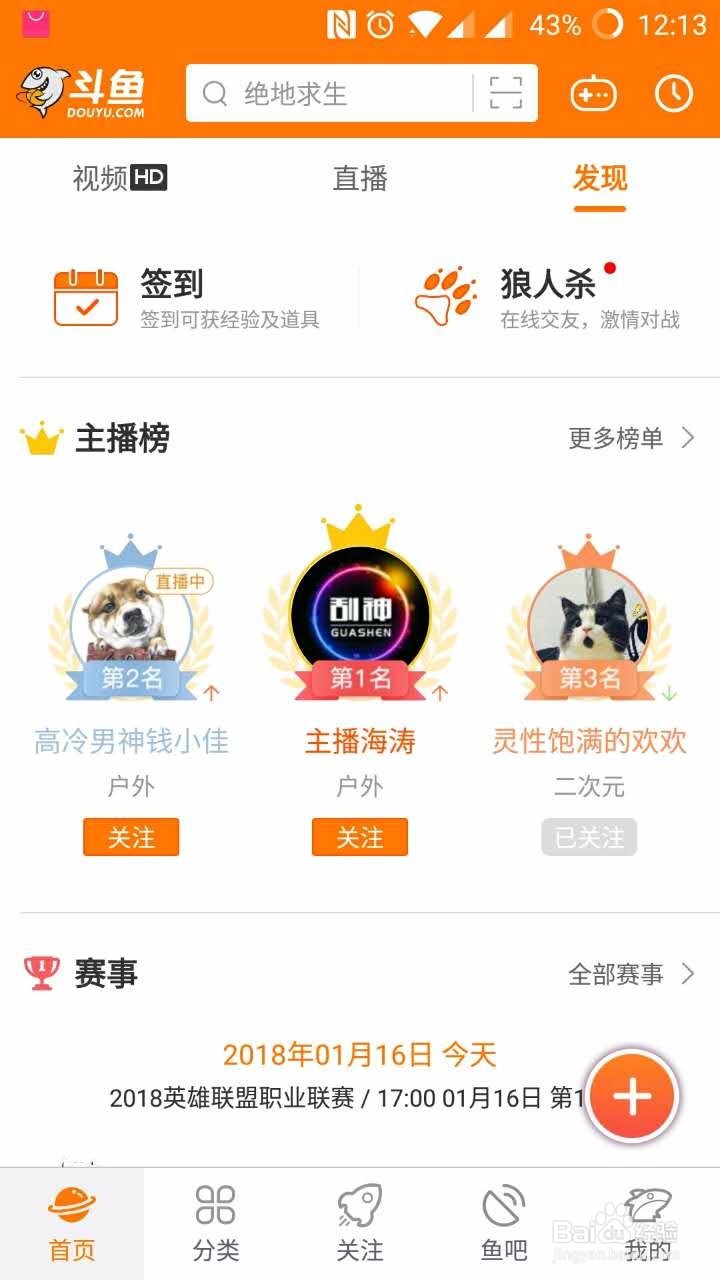Viewport: 720px width, 1280px height.
Task: Open the game center controller icon
Action: [x=592, y=93]
